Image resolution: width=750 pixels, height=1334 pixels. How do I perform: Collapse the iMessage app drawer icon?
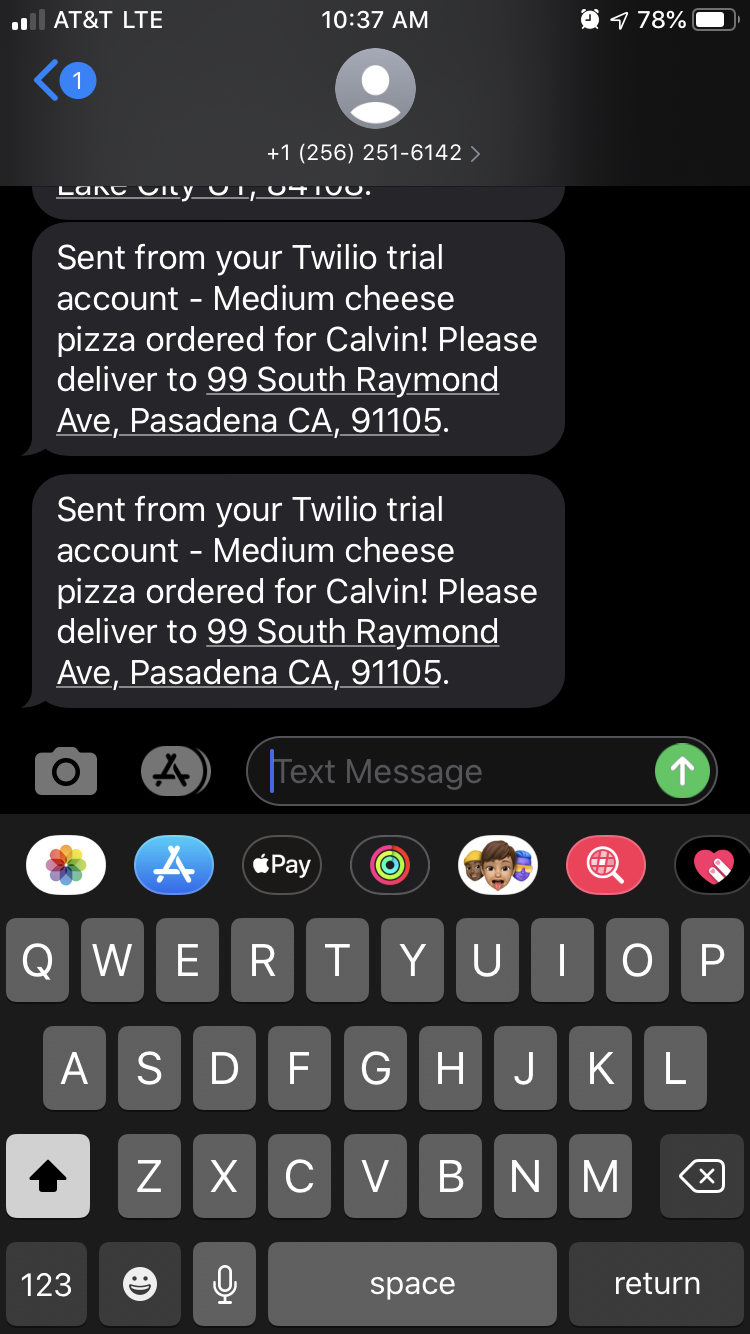[x=174, y=771]
